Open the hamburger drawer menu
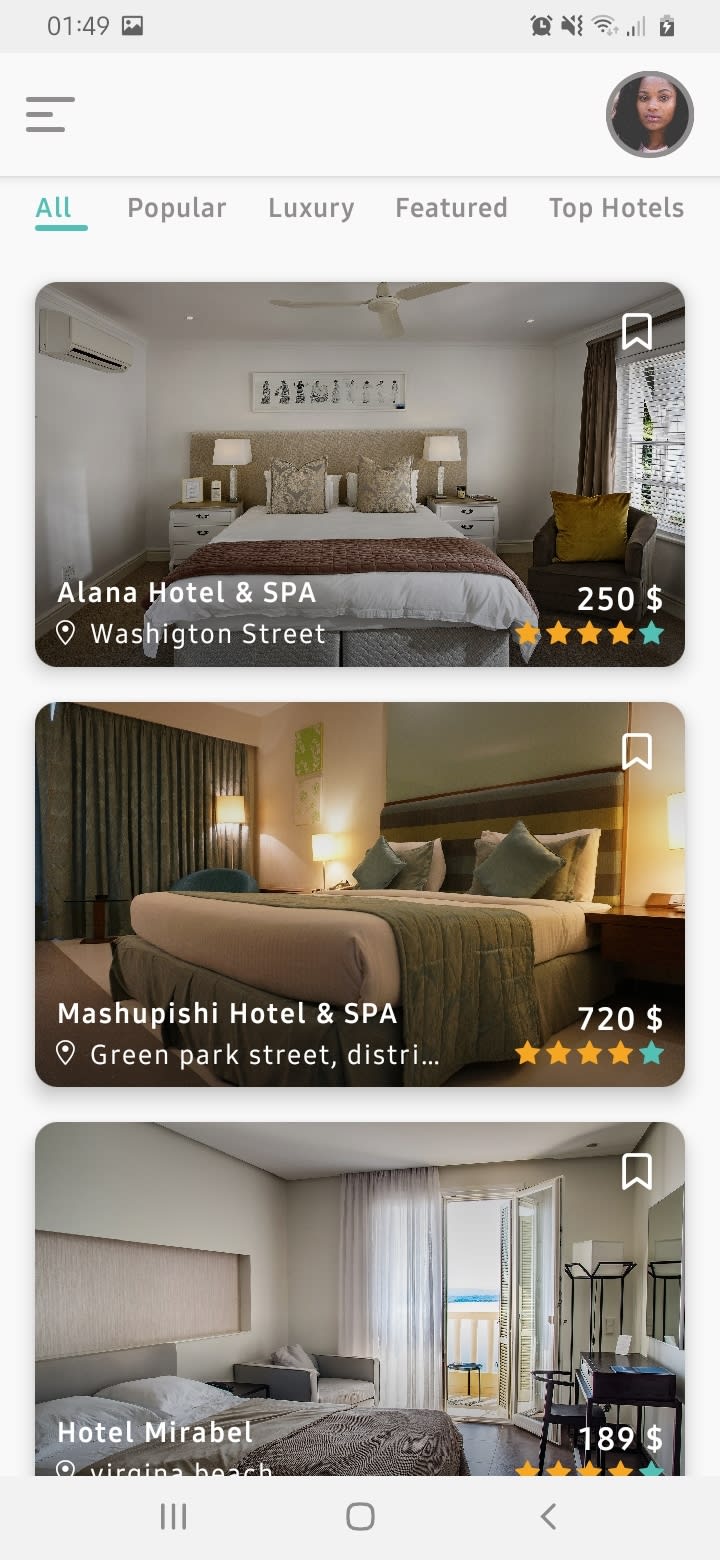 (50, 114)
